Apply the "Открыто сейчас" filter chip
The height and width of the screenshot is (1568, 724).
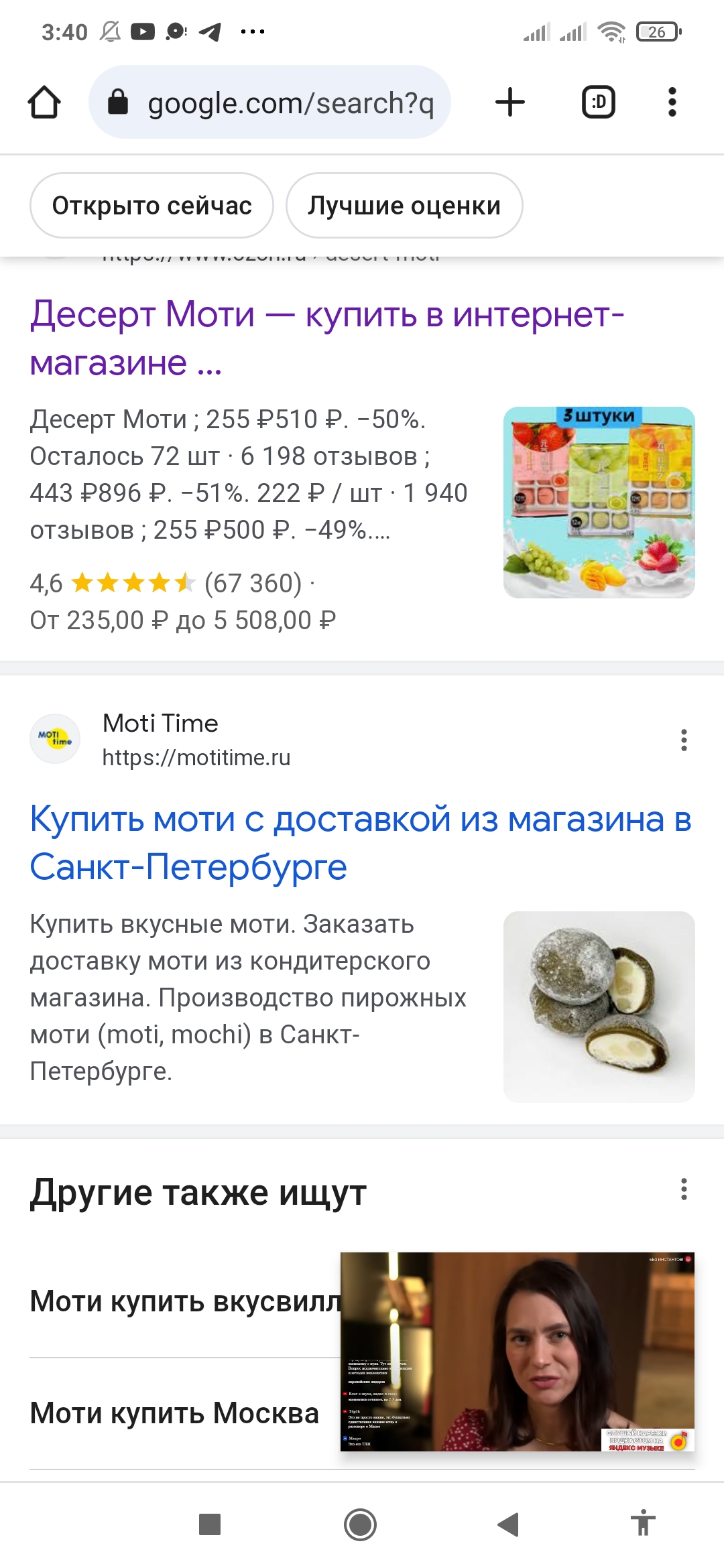(152, 205)
